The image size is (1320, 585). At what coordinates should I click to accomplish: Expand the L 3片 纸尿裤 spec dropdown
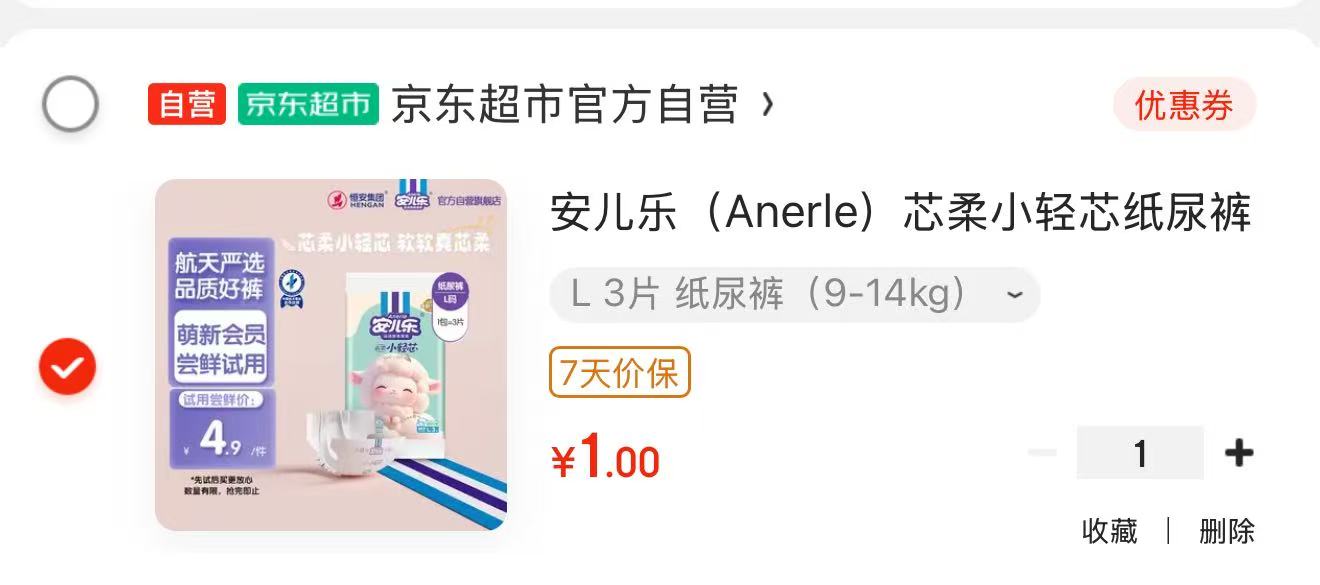coord(794,295)
